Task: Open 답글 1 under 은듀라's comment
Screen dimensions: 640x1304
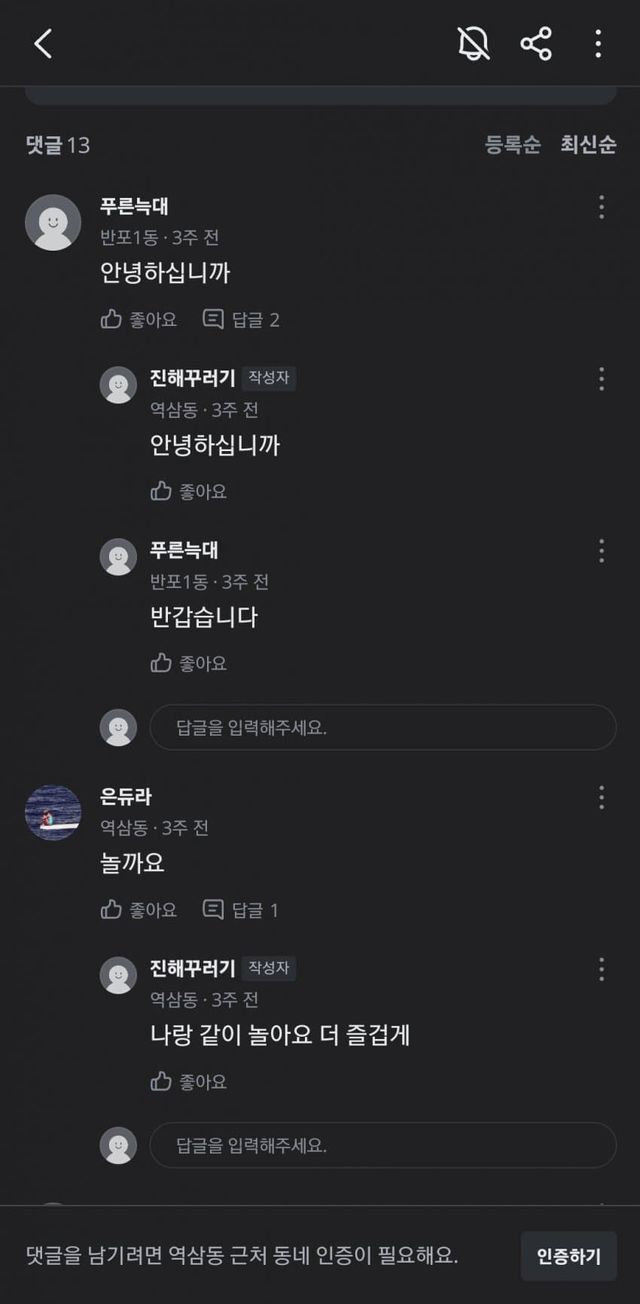Action: 241,909
